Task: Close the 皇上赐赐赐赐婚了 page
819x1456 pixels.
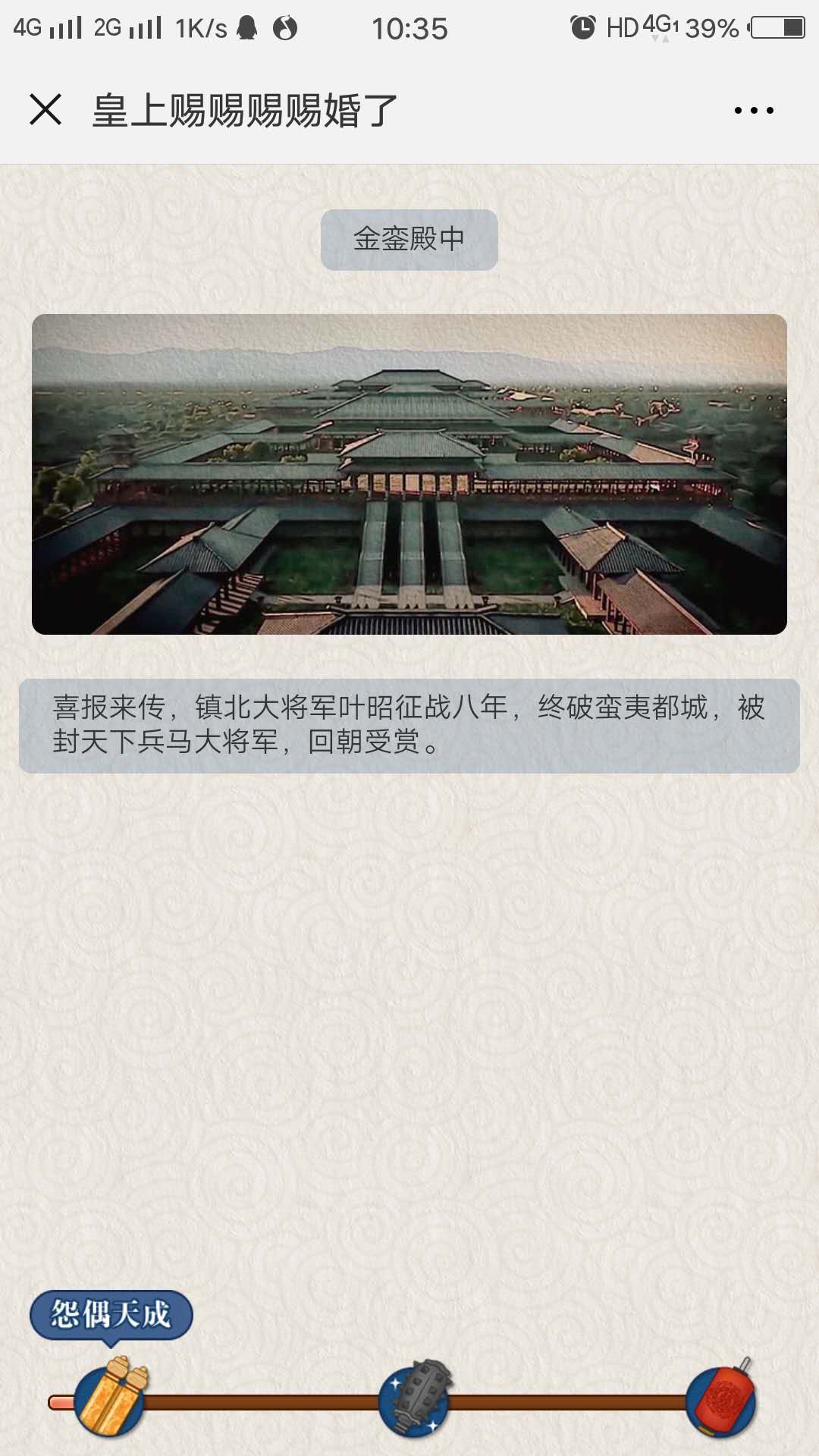Action: tap(45, 109)
